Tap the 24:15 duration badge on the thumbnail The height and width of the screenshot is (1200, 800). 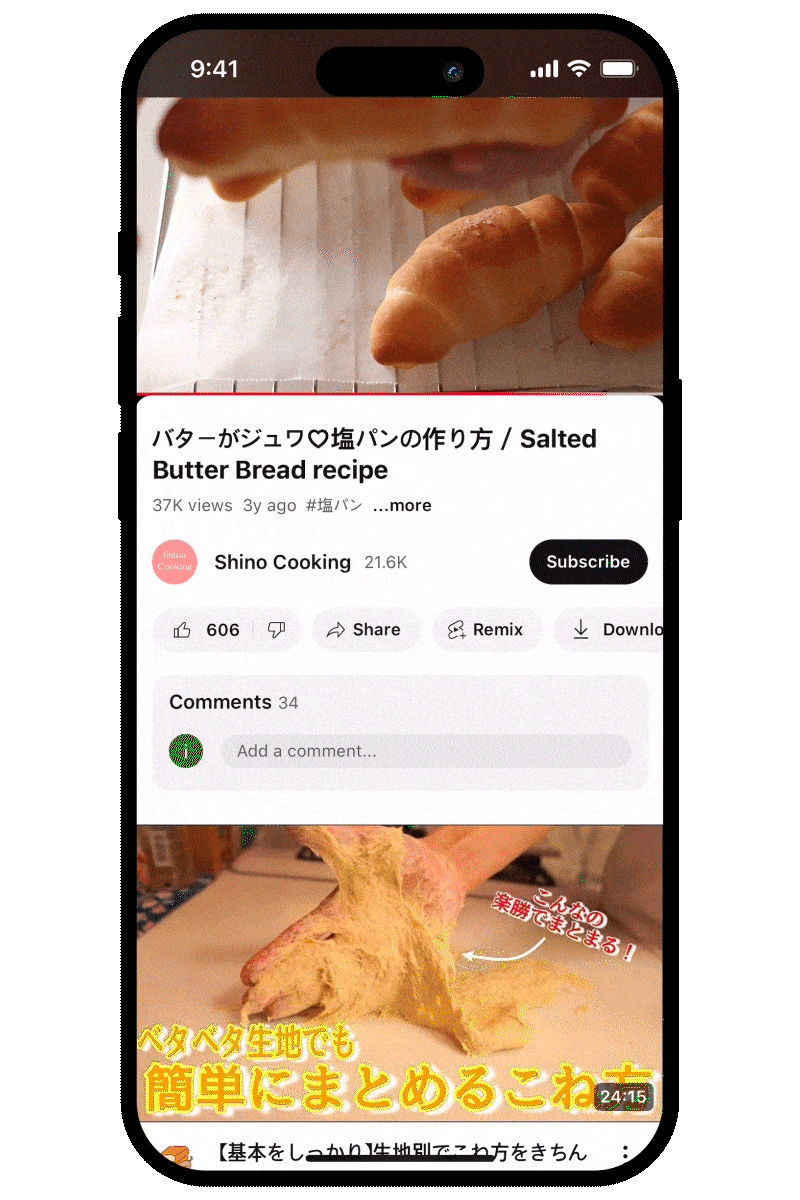[x=624, y=1095]
